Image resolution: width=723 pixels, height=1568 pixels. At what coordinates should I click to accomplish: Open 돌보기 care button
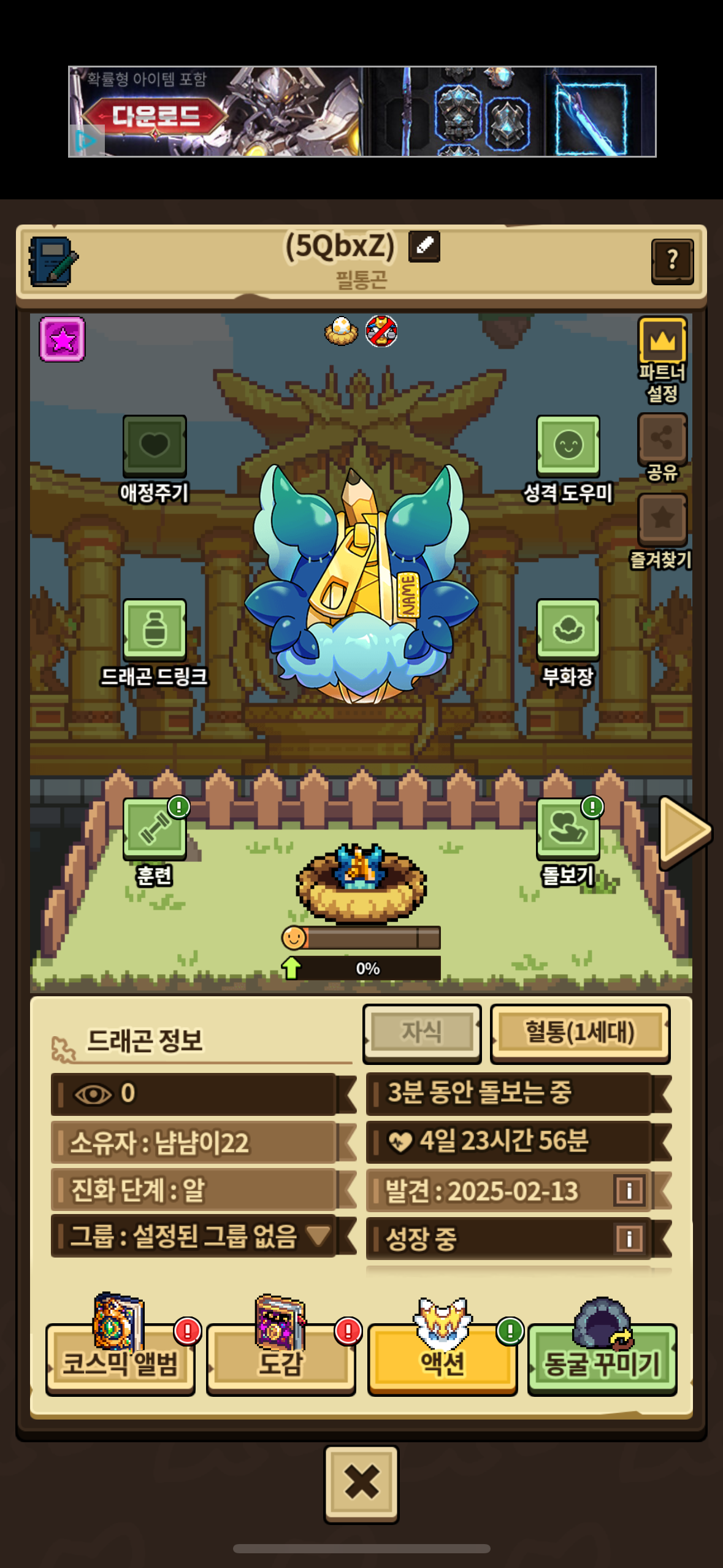pyautogui.click(x=568, y=828)
